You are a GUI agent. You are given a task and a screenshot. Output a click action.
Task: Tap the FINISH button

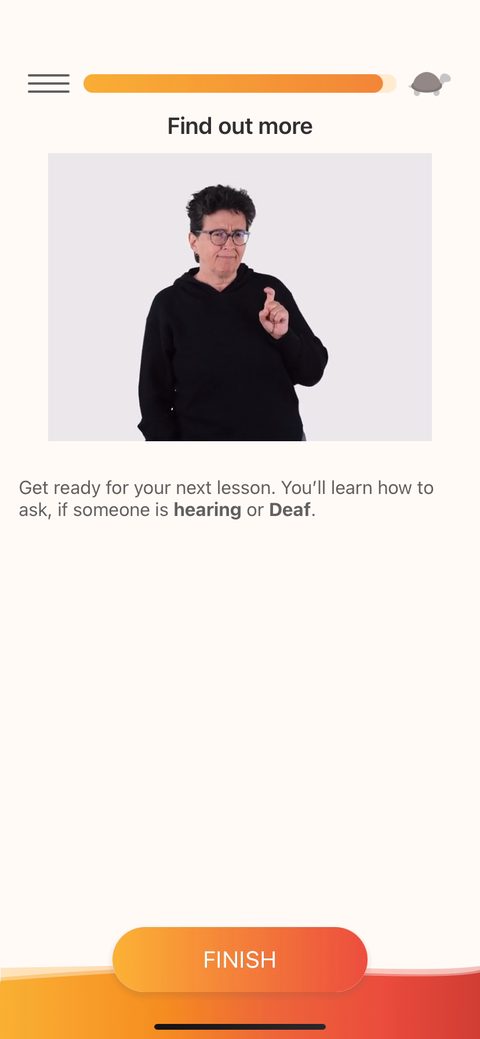(x=240, y=959)
